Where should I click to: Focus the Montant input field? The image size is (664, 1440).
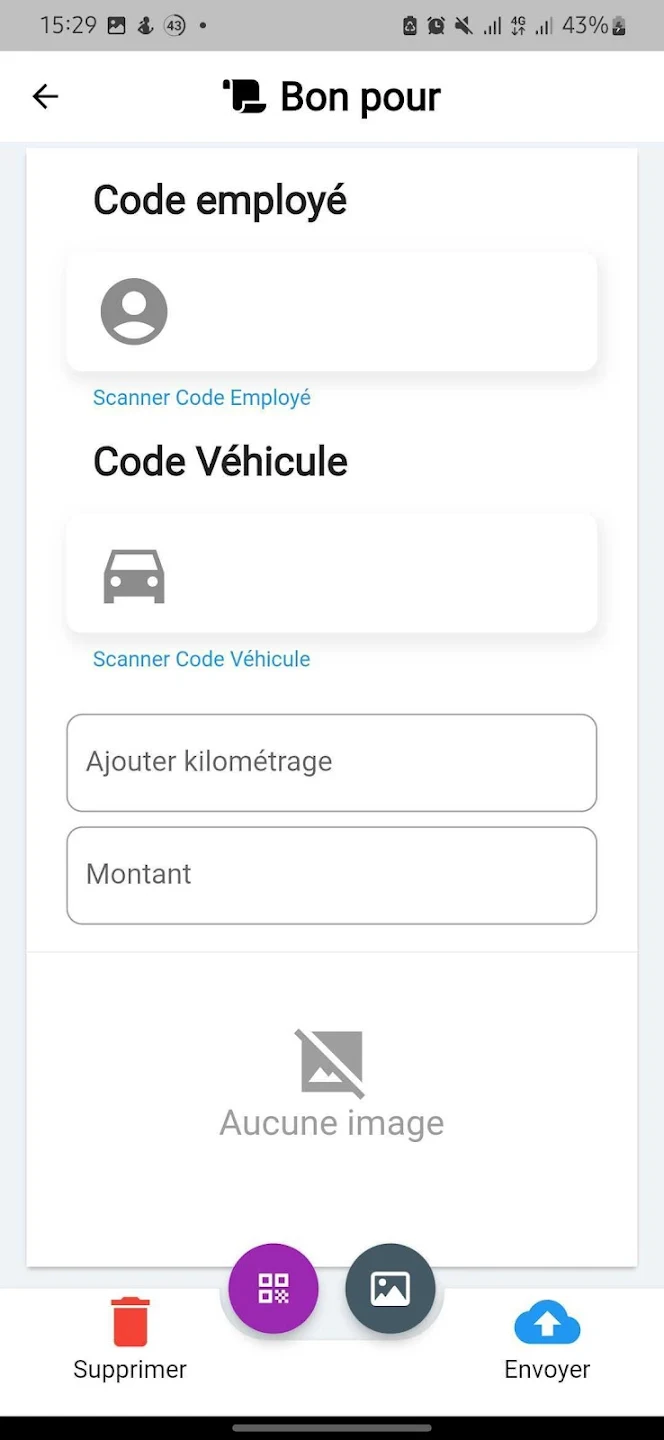pos(332,875)
